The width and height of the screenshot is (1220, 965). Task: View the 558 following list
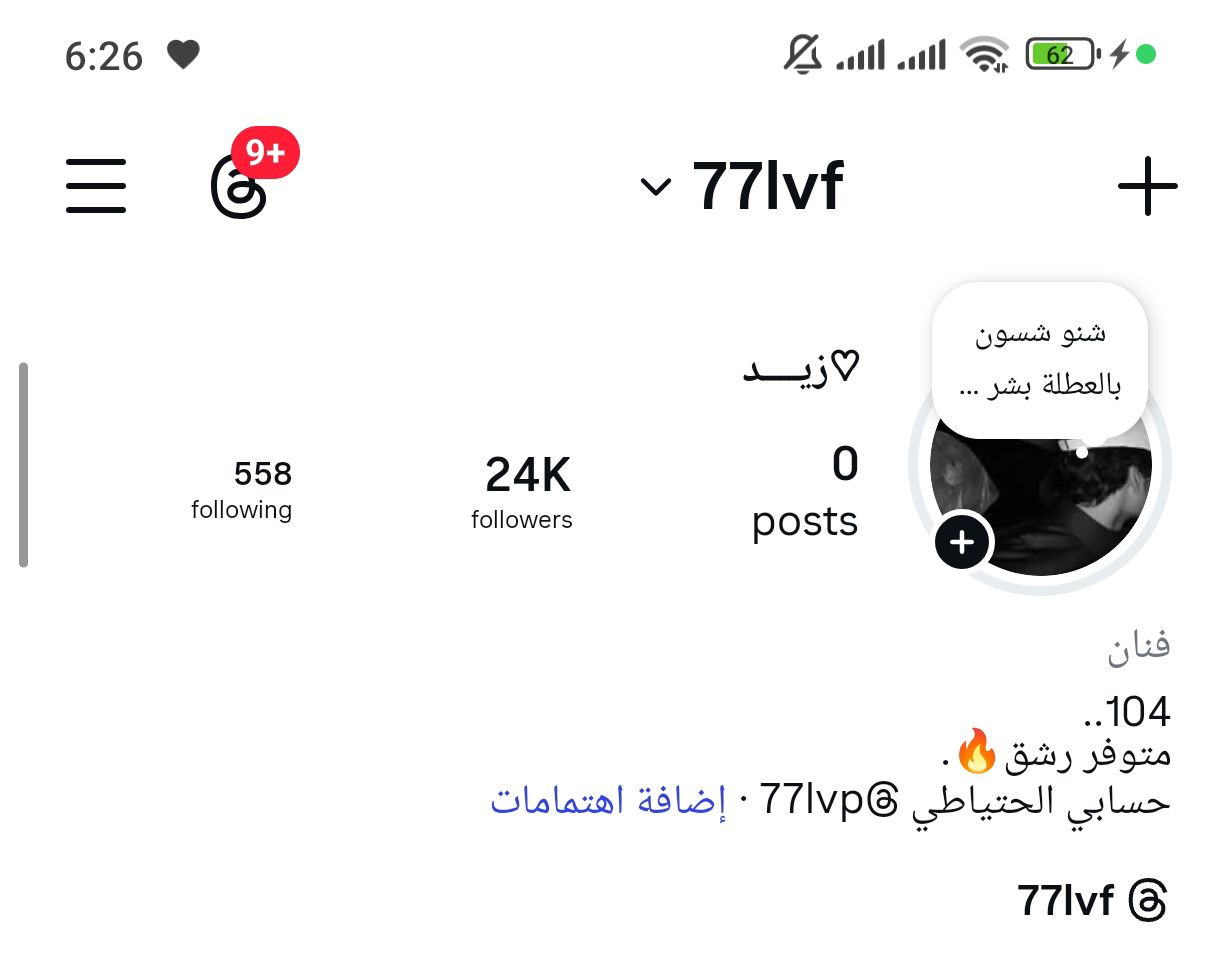click(242, 490)
